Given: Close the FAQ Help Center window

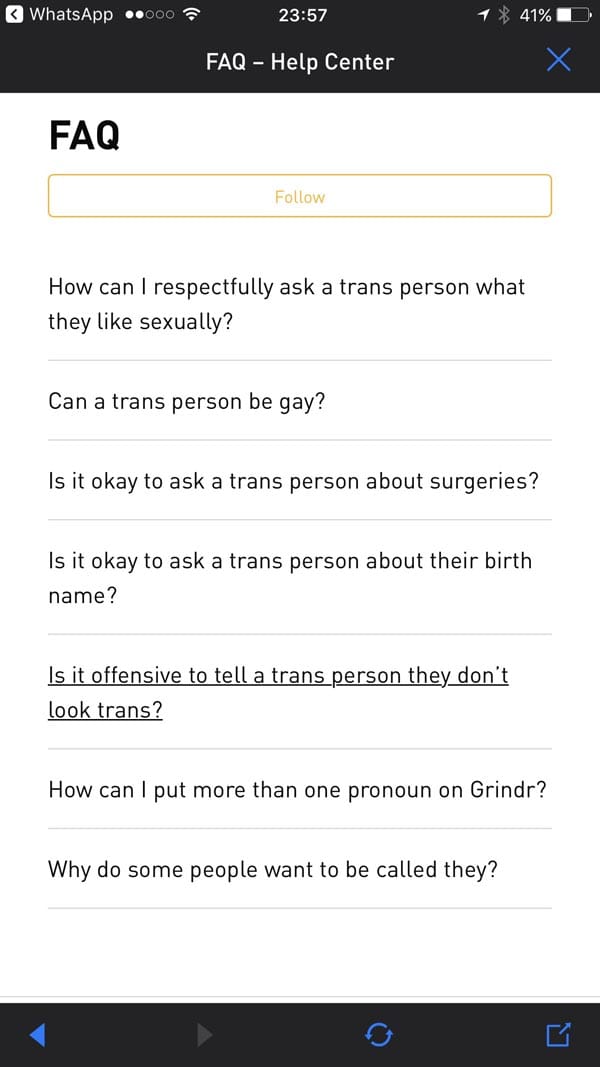Looking at the screenshot, I should pyautogui.click(x=559, y=61).
